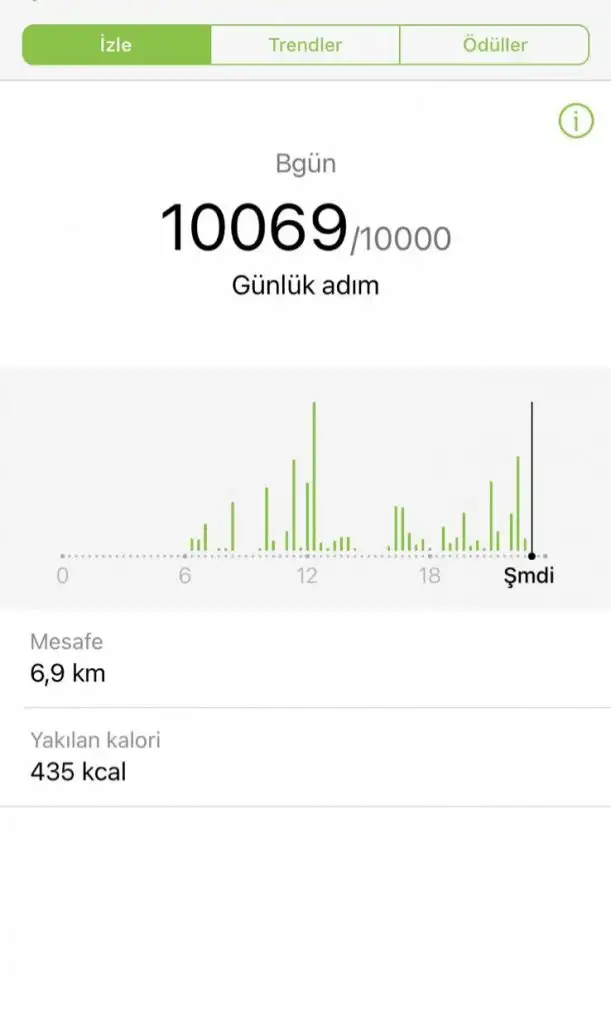Switch to the Trendler tab
611x1024 pixels.
pyautogui.click(x=305, y=45)
